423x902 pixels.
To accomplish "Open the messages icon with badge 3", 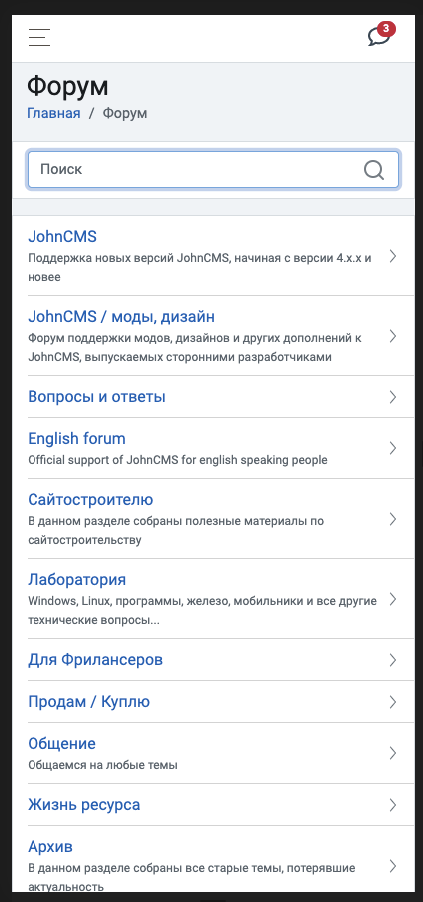I will click(x=381, y=36).
